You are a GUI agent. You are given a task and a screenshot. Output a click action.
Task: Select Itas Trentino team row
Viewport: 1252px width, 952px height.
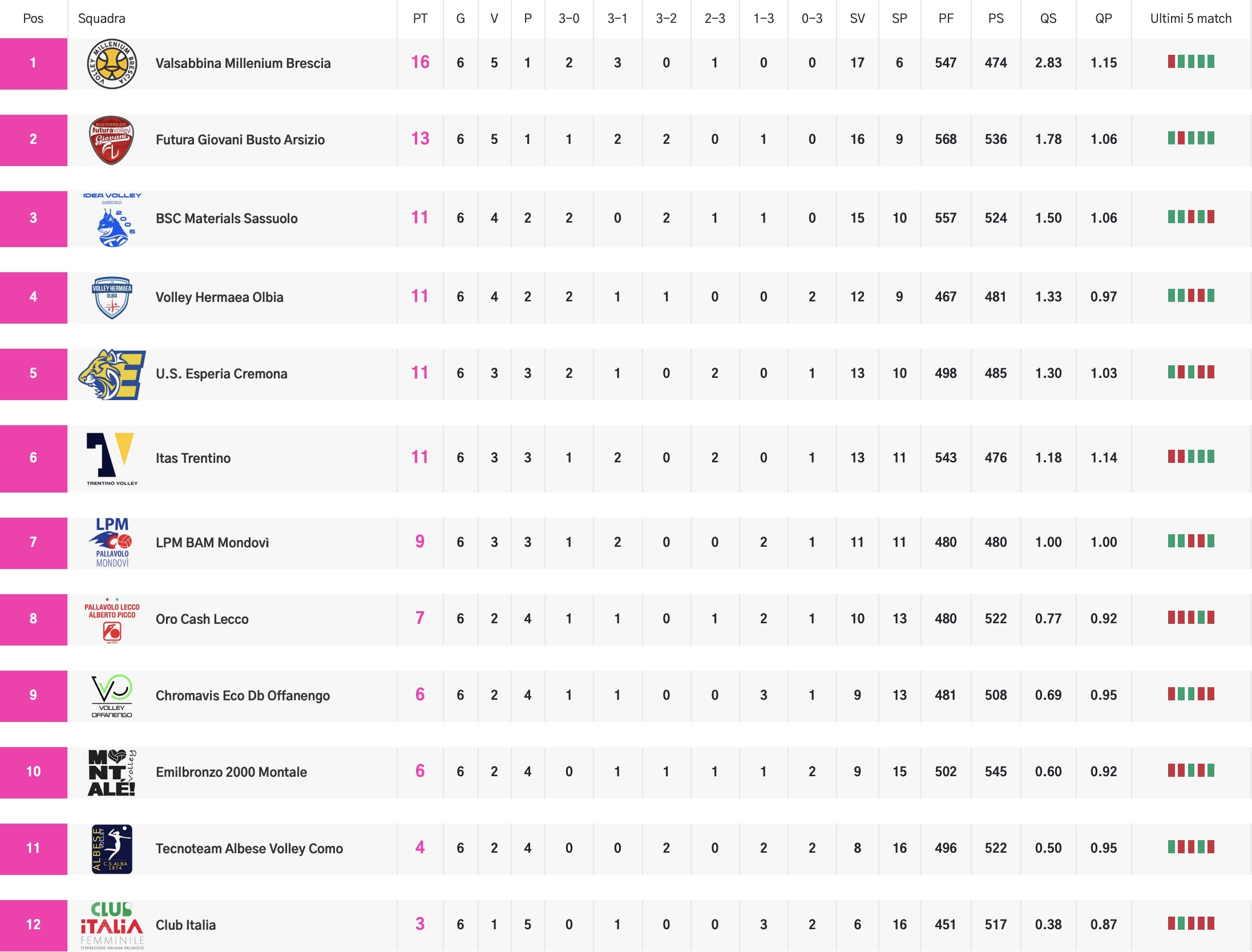point(193,458)
